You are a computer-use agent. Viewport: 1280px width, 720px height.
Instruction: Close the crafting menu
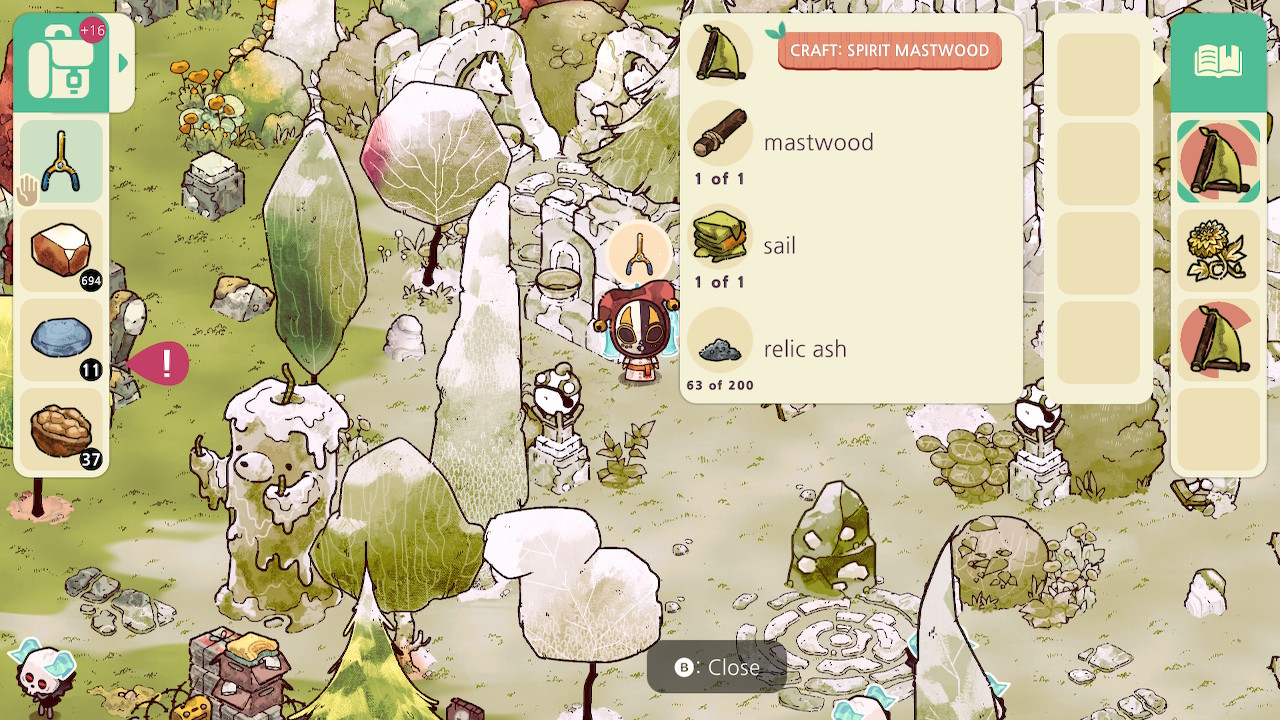tap(717, 667)
